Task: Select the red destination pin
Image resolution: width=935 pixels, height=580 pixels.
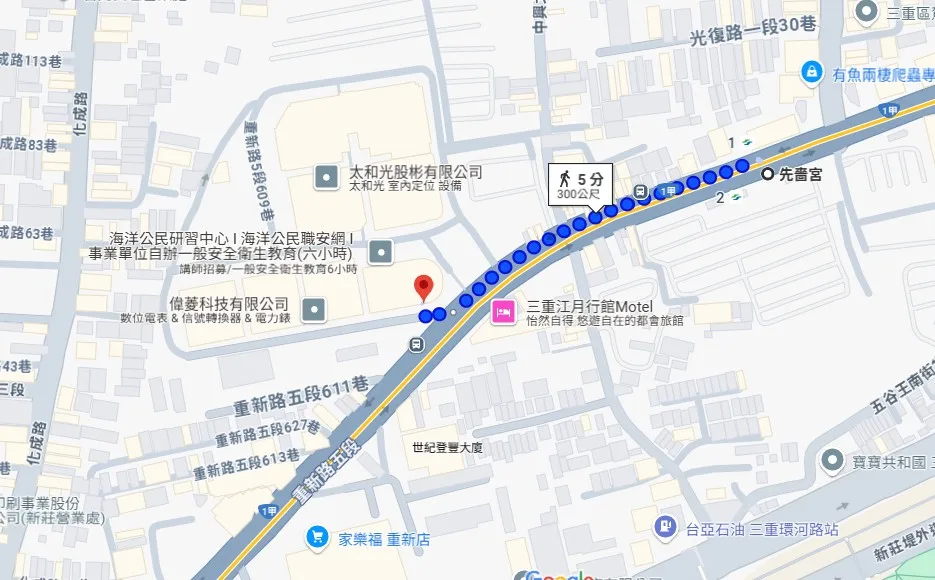Action: click(x=423, y=289)
